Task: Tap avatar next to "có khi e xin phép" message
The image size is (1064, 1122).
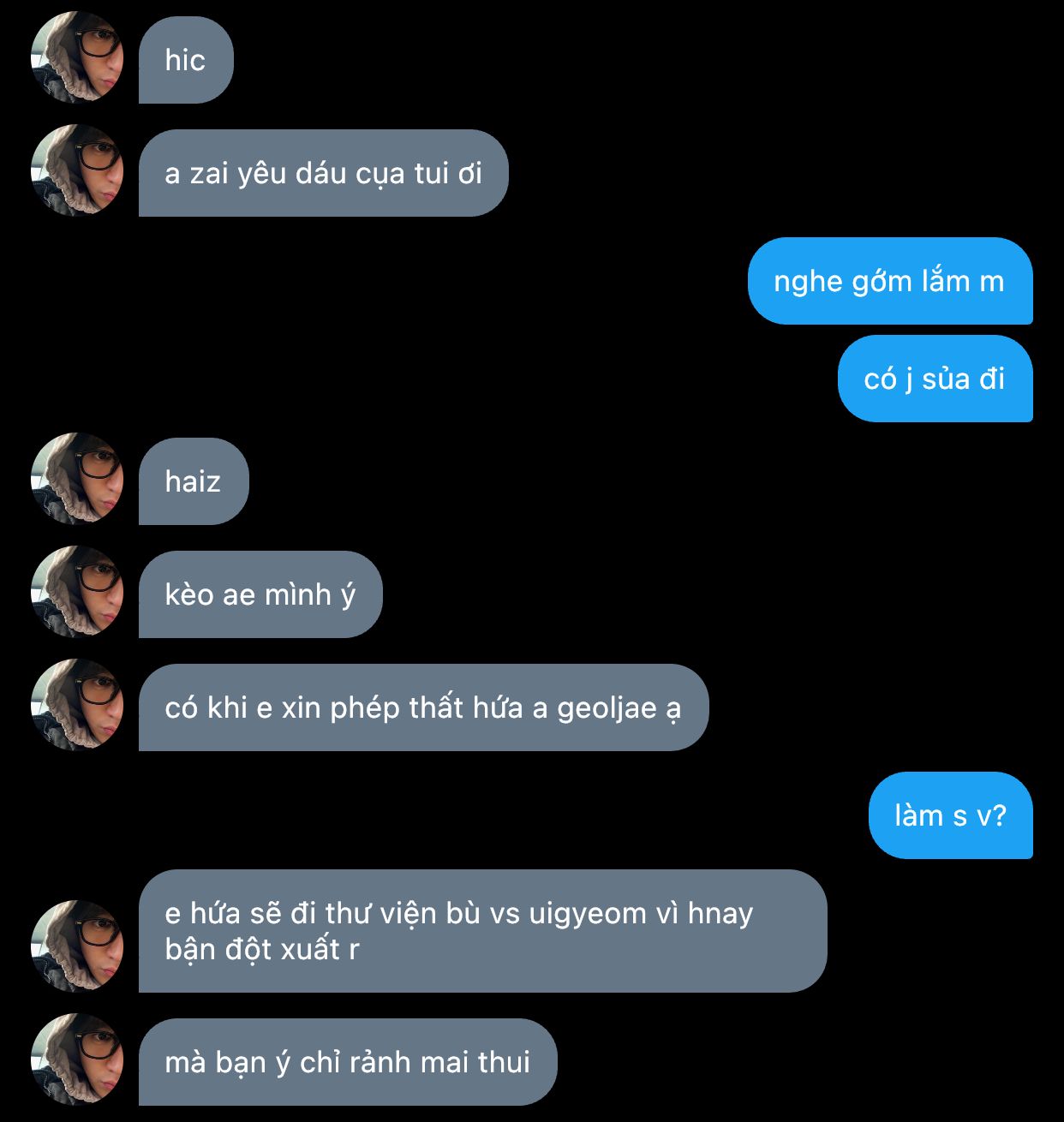Action: tap(77, 706)
